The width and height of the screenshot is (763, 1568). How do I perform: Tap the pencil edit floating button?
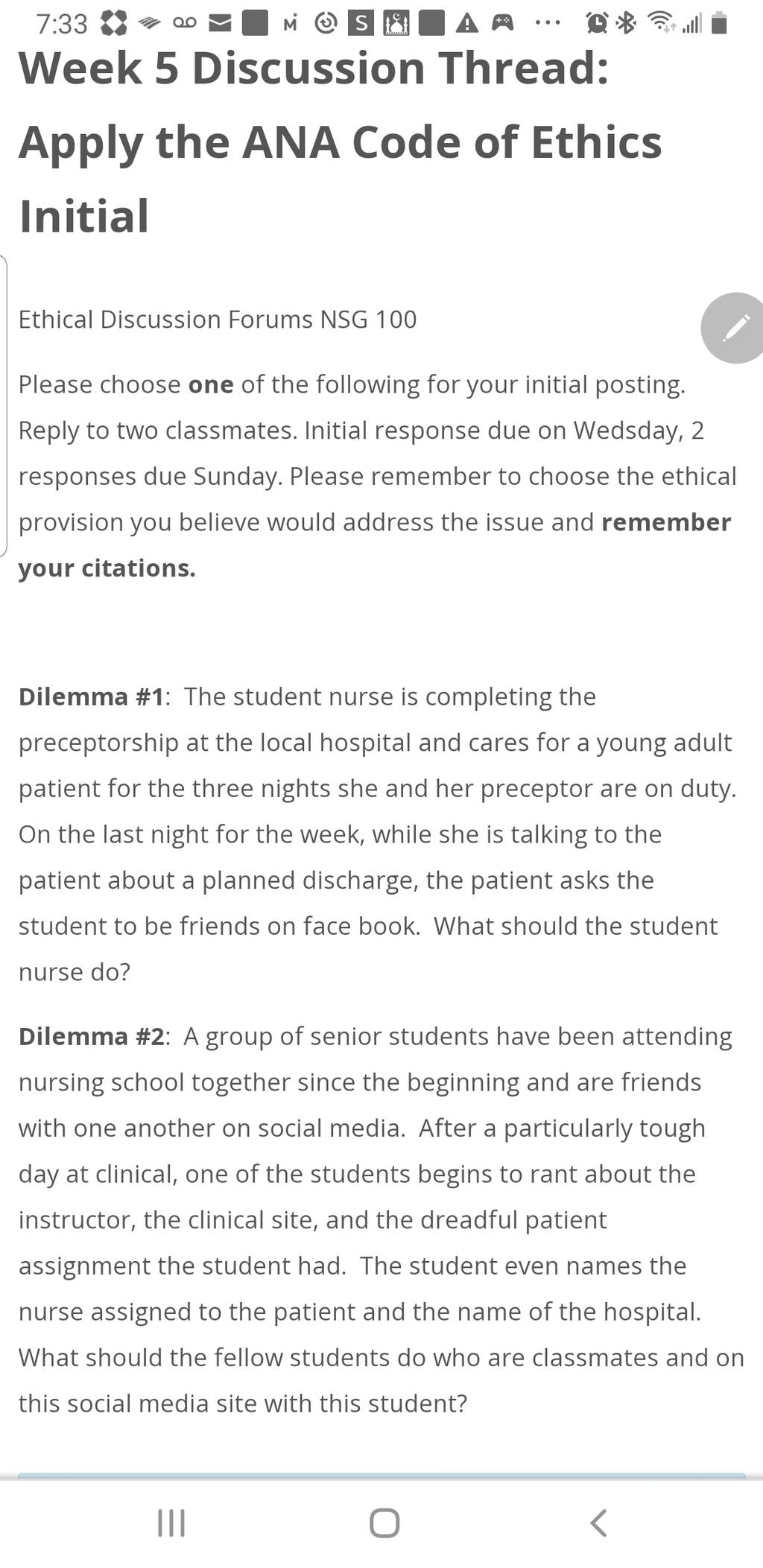[734, 328]
